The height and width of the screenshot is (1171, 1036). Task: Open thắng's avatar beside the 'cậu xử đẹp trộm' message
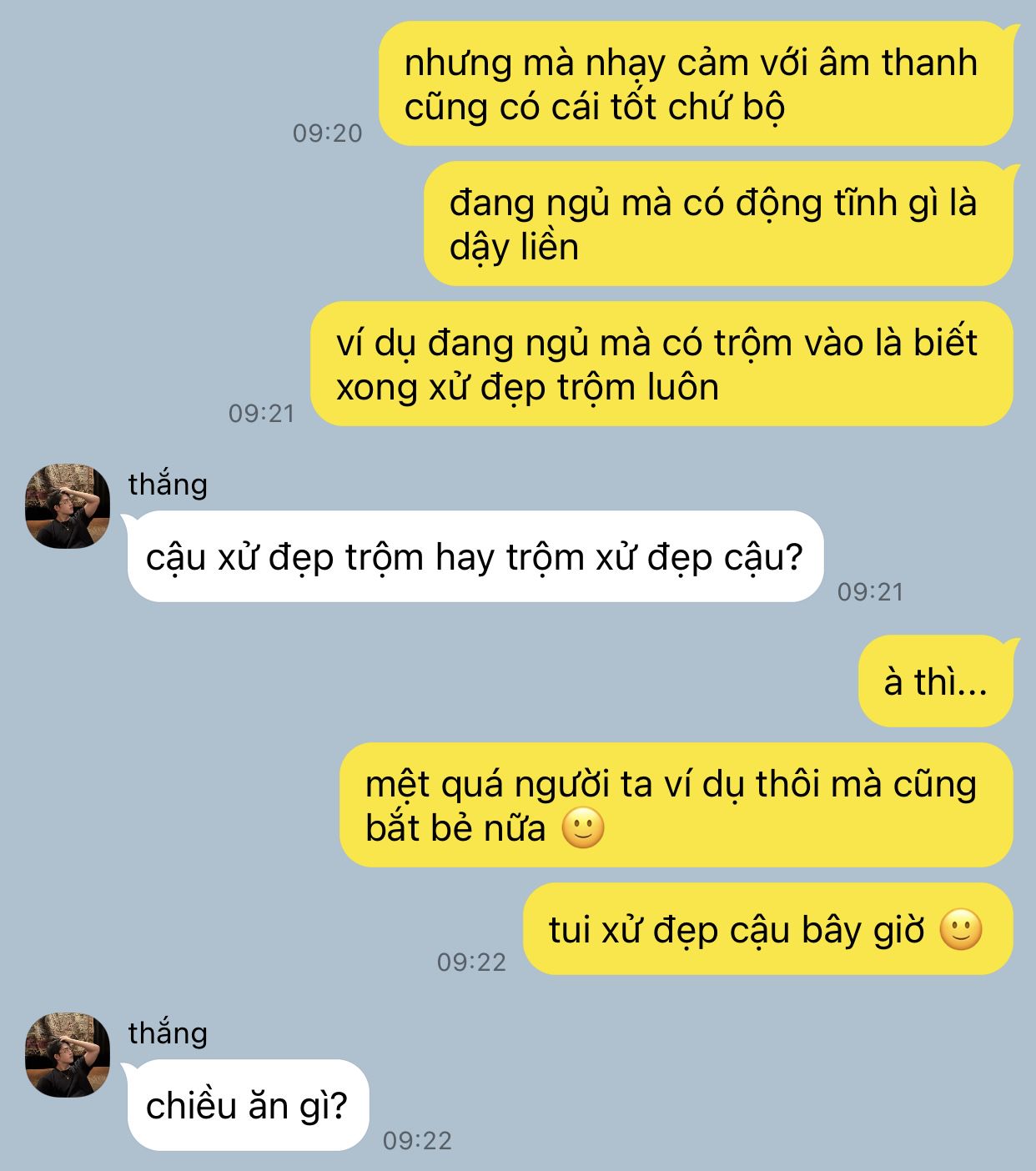68,506
